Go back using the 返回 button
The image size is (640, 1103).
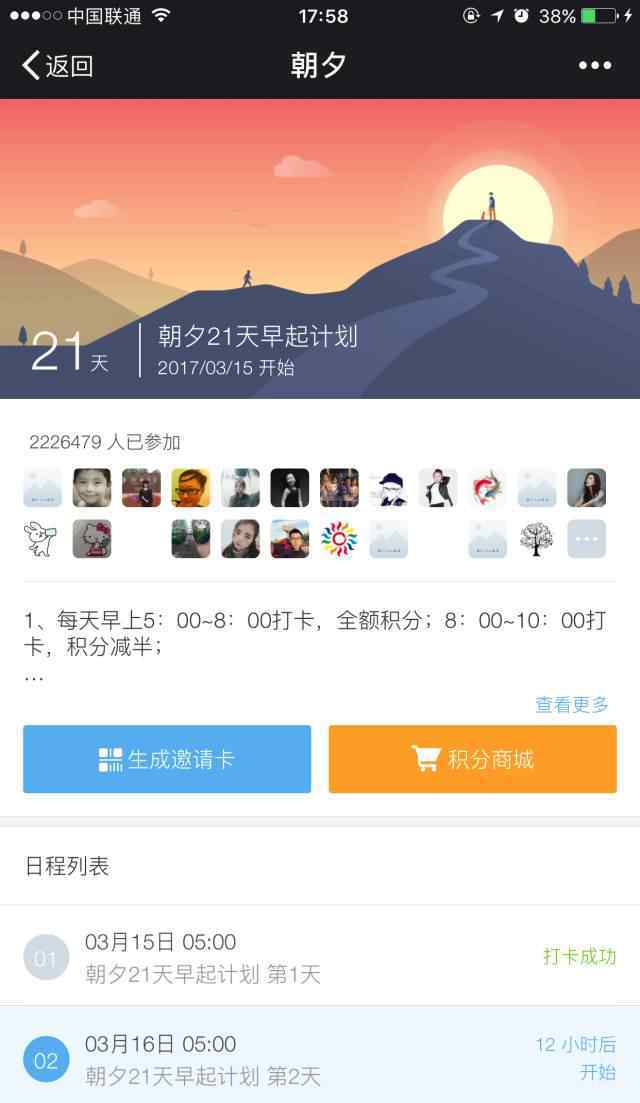click(x=57, y=66)
